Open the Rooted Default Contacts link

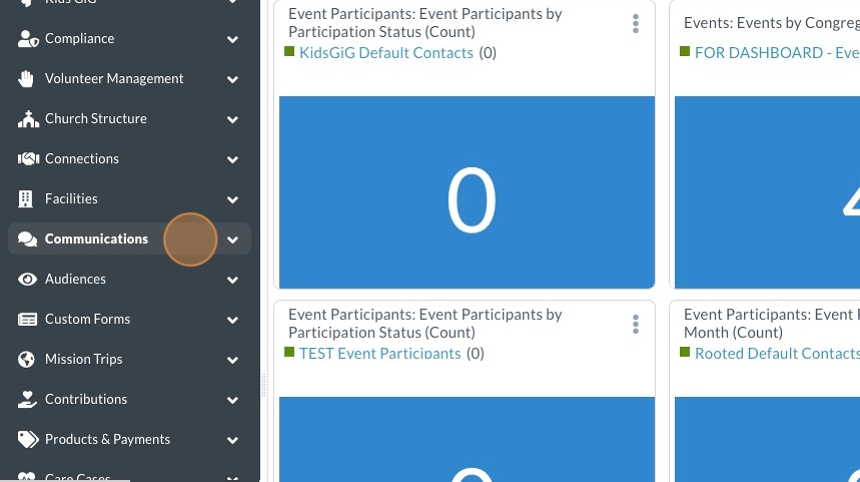pos(776,353)
